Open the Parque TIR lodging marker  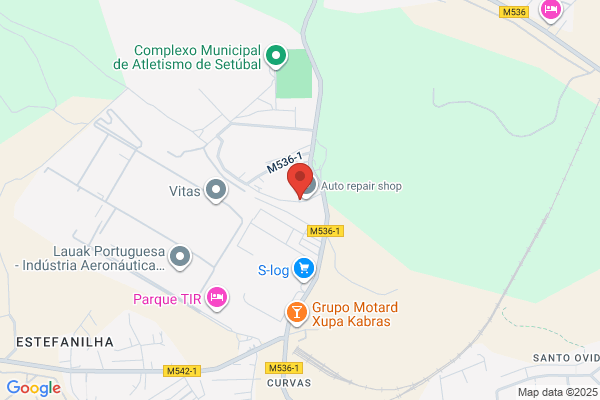coord(217,299)
